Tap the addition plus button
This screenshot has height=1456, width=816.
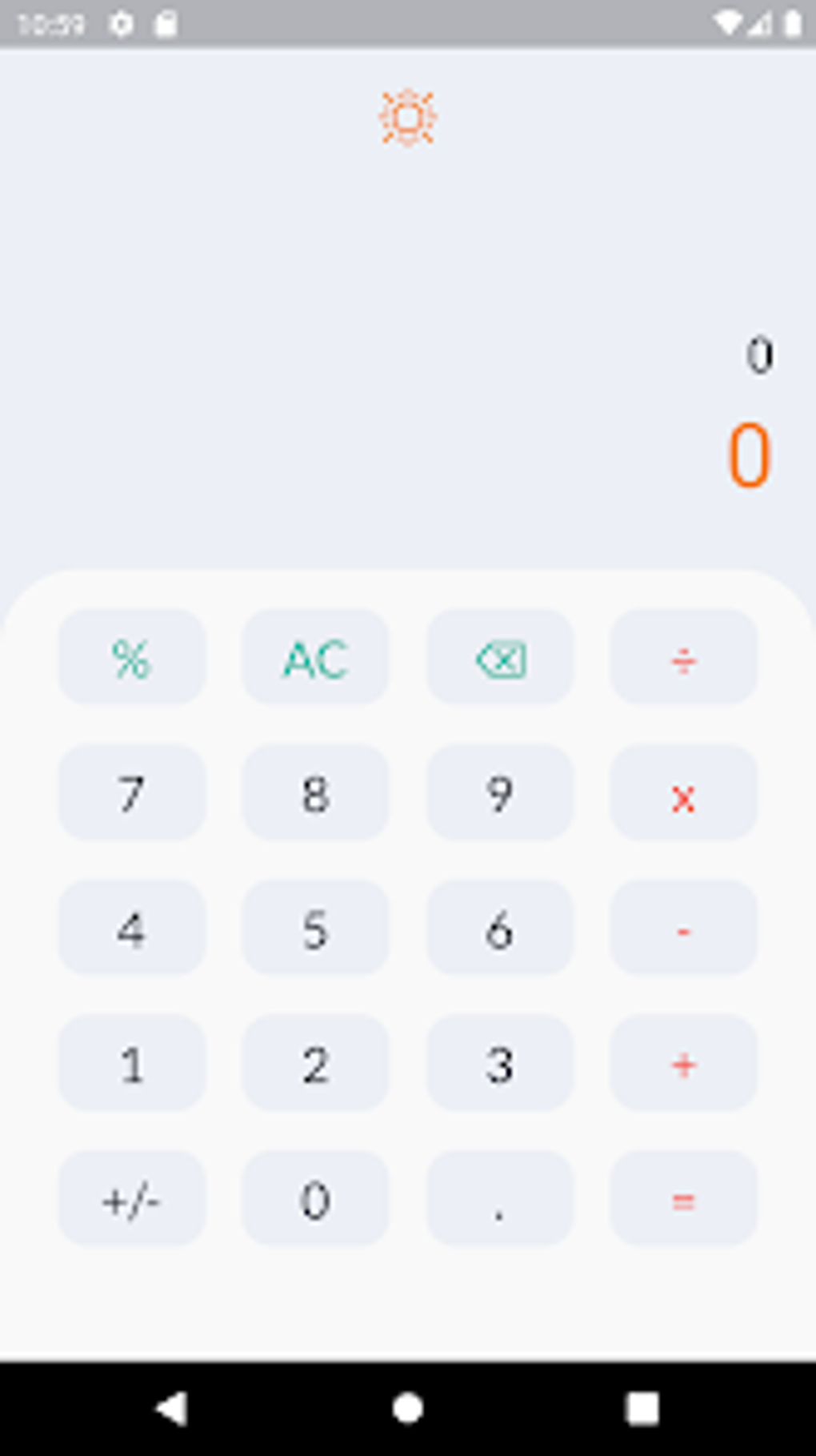coord(683,1064)
